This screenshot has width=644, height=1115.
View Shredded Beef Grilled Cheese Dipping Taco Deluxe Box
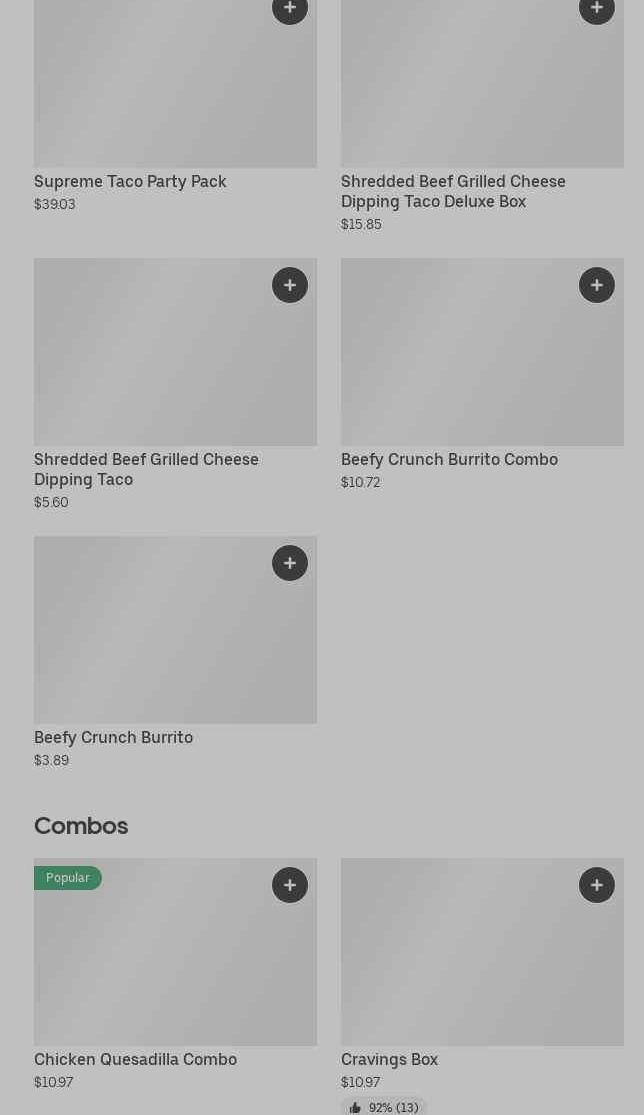point(453,191)
